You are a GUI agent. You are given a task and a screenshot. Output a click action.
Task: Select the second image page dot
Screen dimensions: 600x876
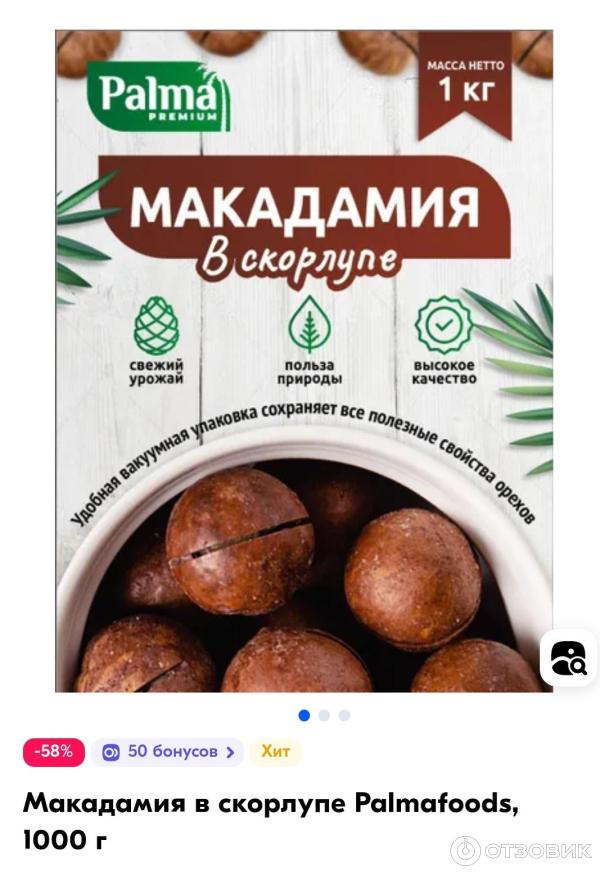[x=324, y=715]
